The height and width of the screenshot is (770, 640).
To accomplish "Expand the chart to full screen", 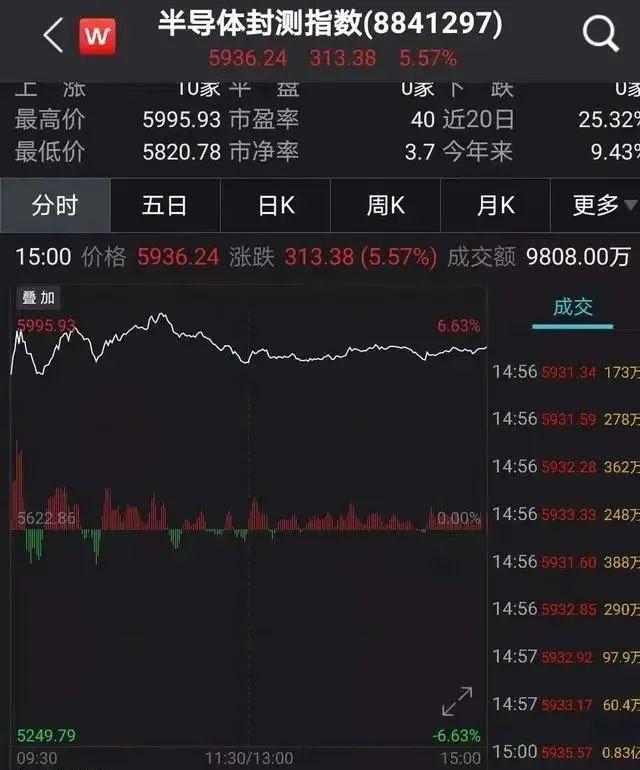I will pos(457,701).
